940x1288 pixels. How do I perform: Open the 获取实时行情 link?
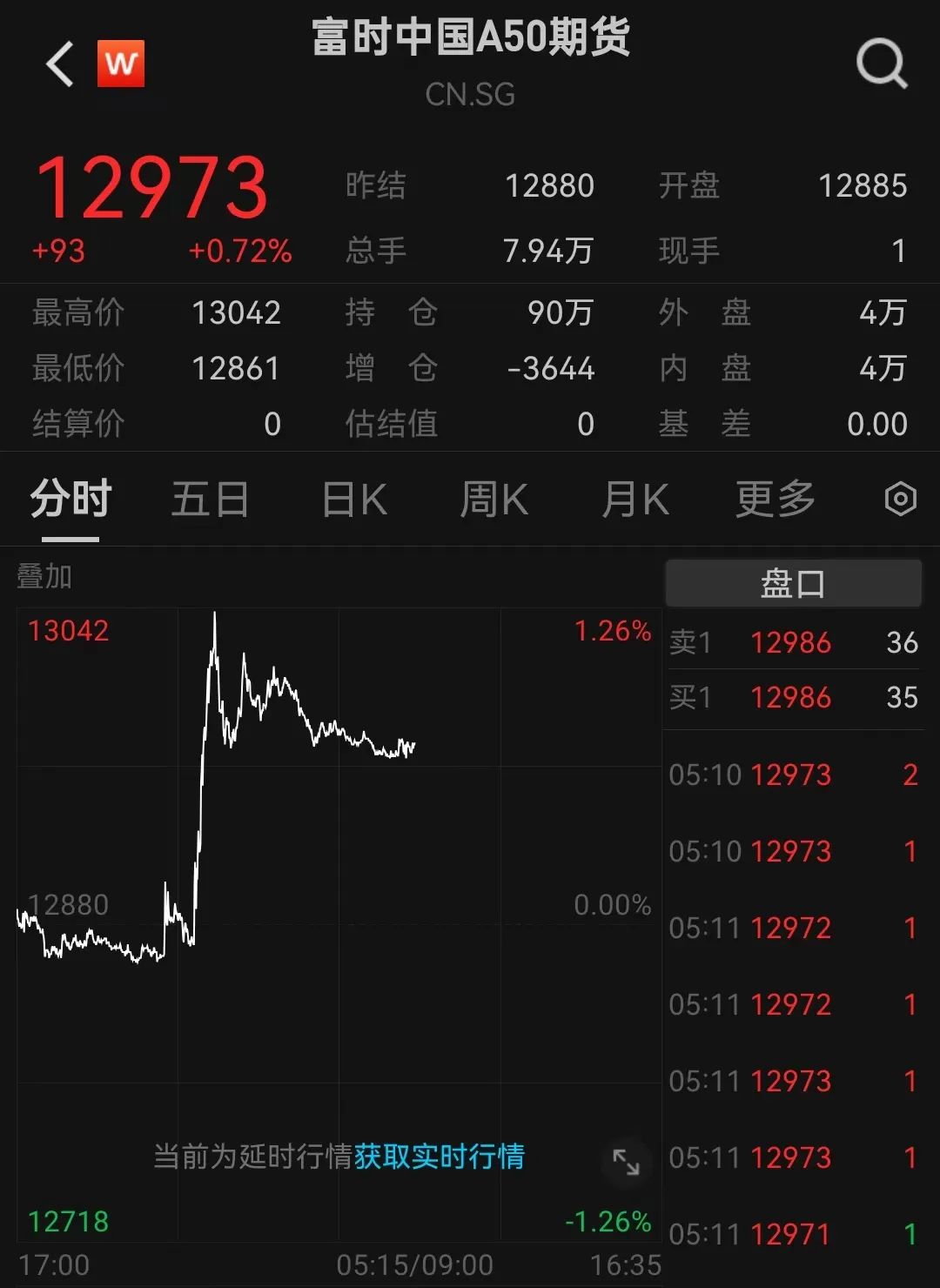pyautogui.click(x=439, y=1156)
